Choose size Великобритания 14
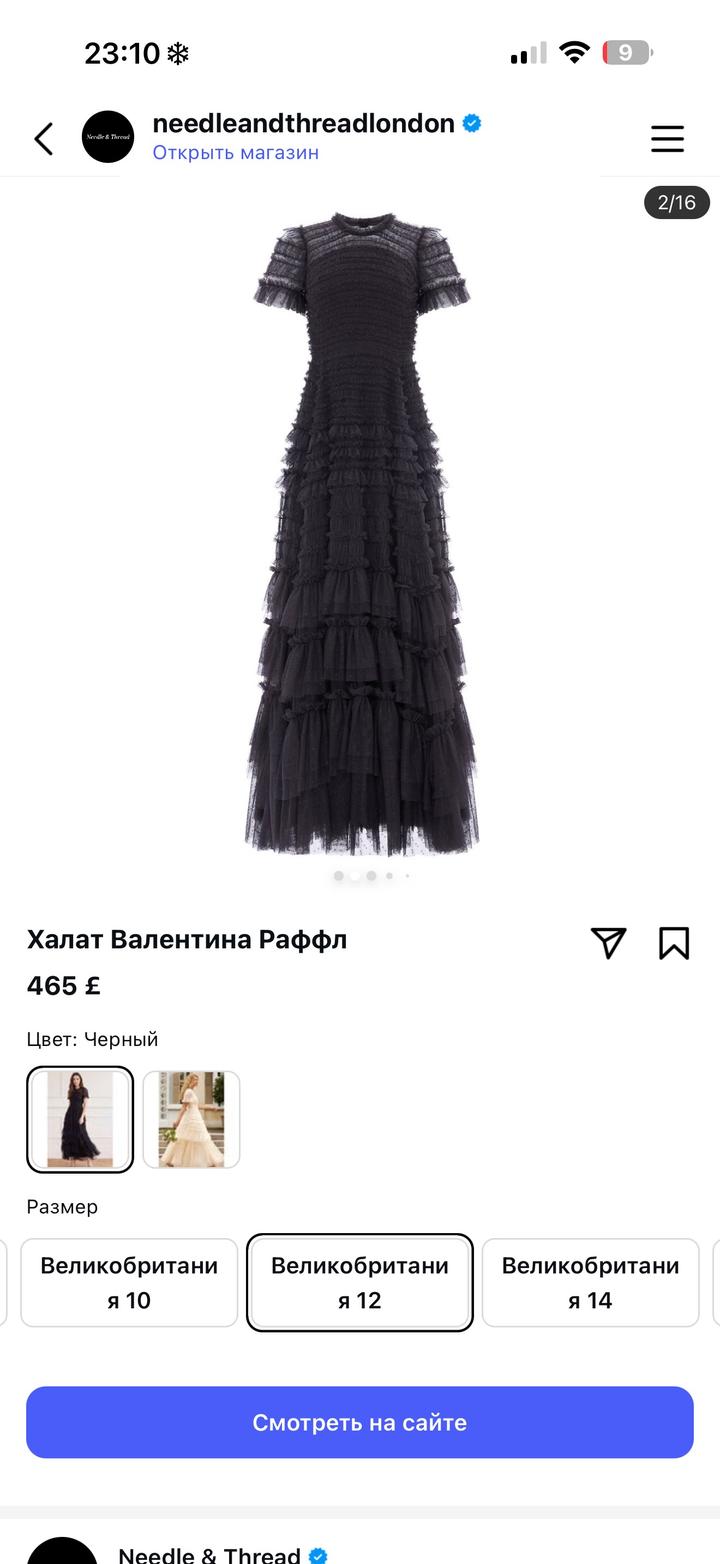Screen dimensions: 720x1564 click(x=590, y=1283)
